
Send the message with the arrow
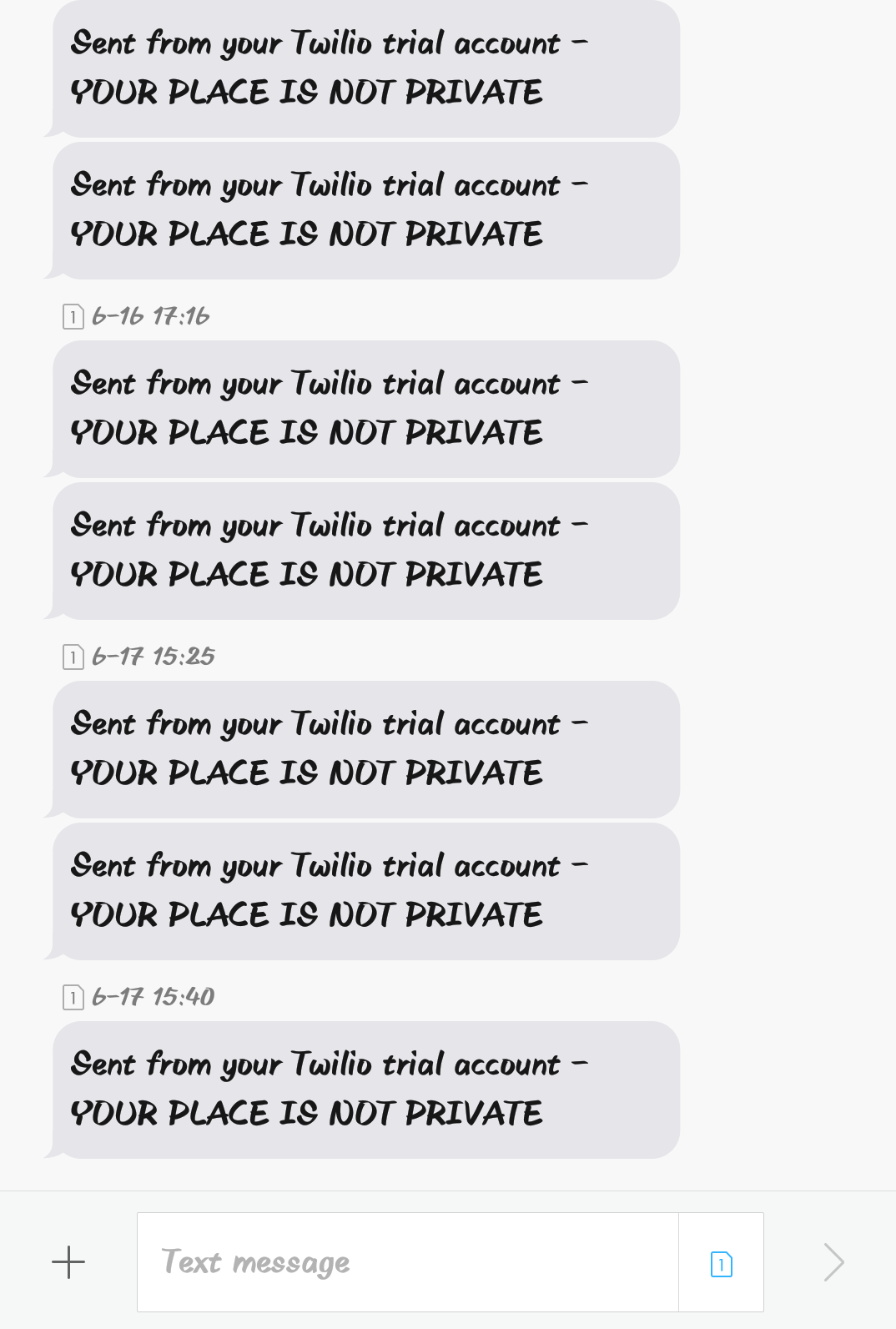(x=833, y=1262)
